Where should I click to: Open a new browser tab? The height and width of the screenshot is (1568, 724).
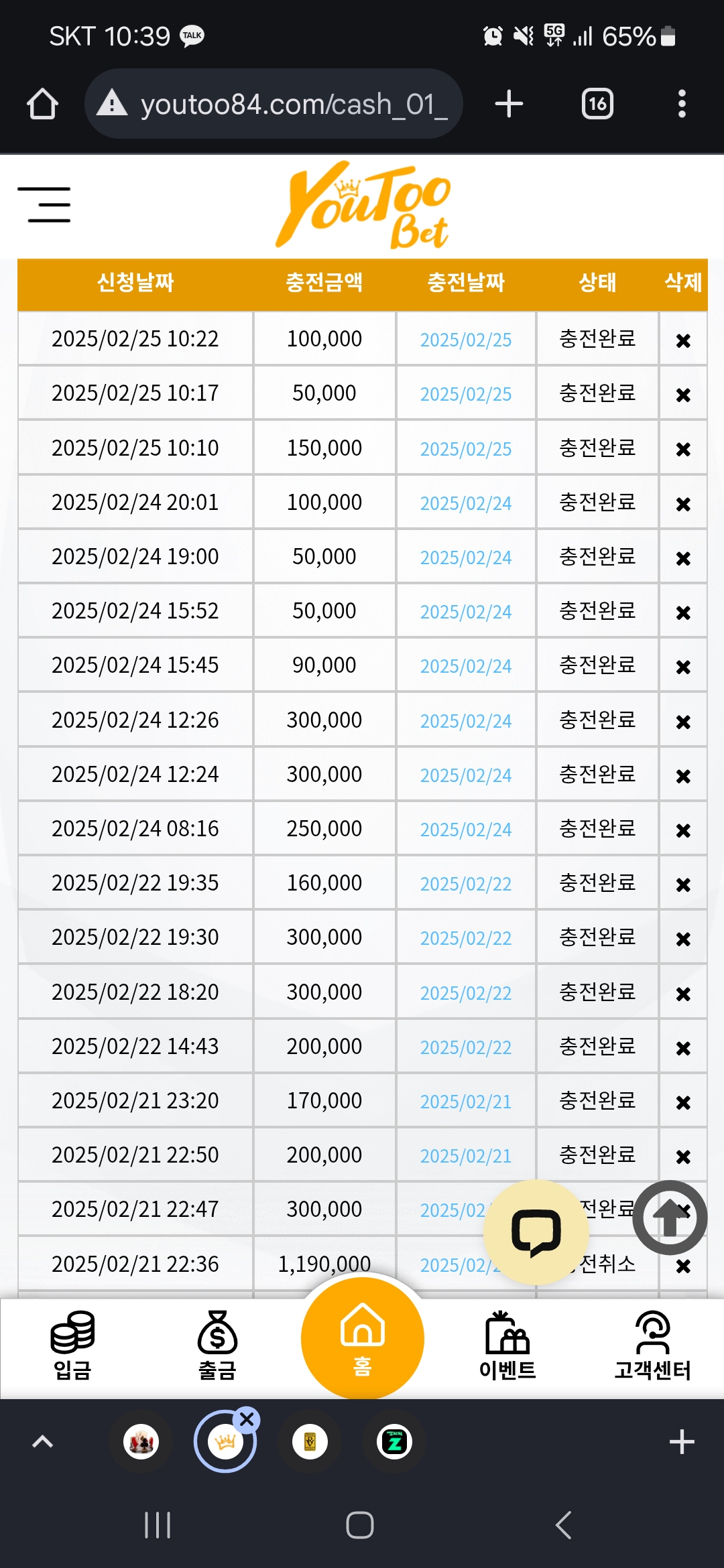click(x=509, y=104)
